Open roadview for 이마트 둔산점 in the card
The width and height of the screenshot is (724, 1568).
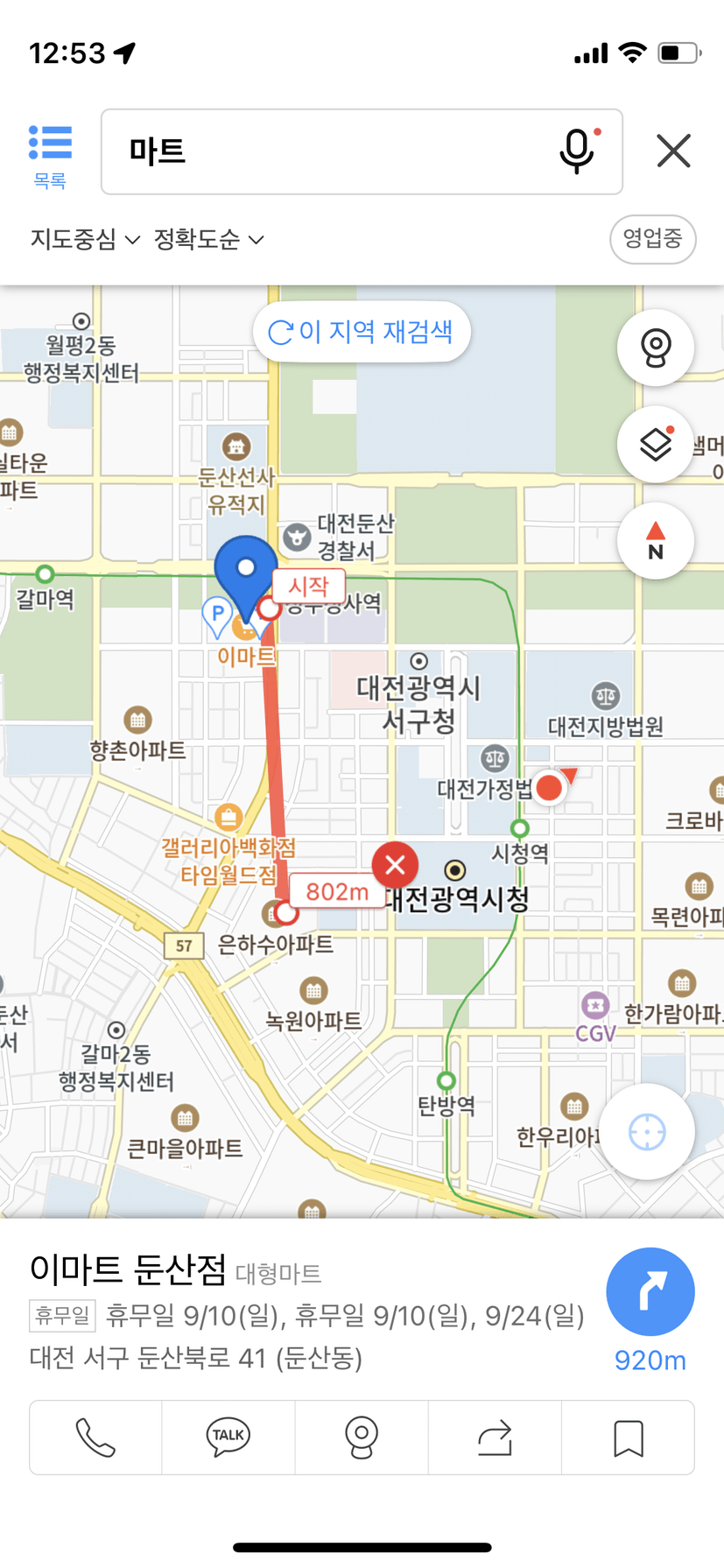tap(362, 1438)
